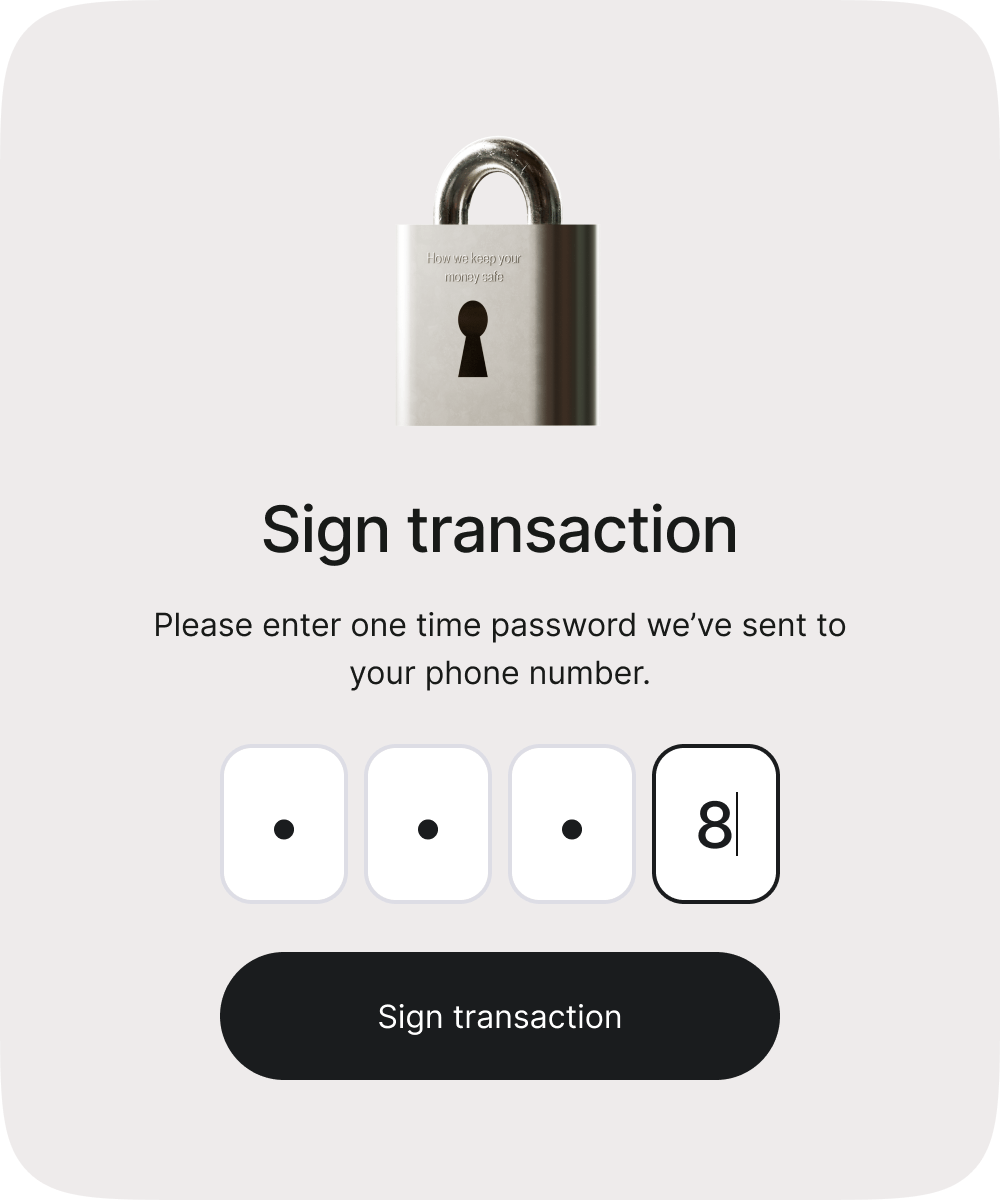Screen dimensions: 1000x1200
Task: Select the third OTP digit box
Action: pos(572,824)
